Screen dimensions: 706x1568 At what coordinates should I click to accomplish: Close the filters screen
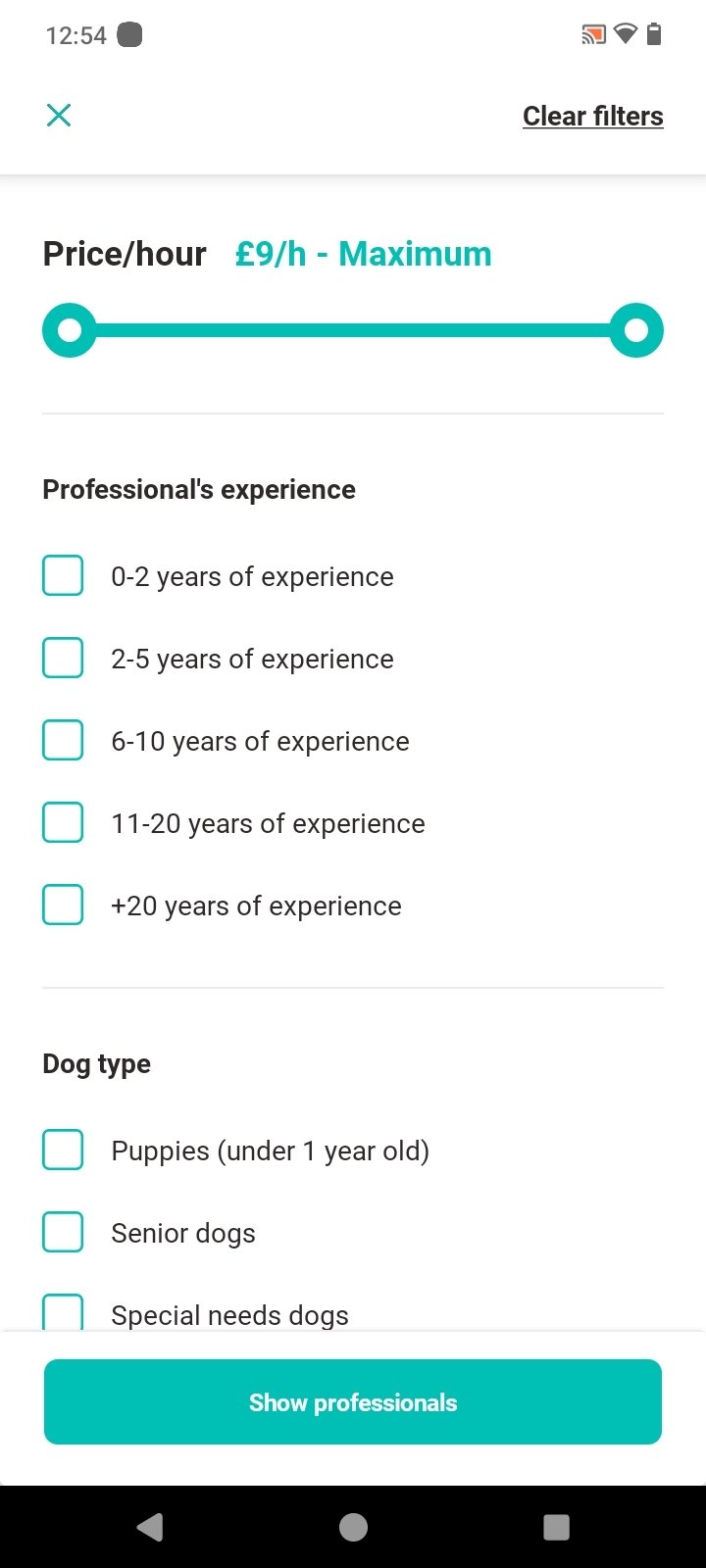(59, 116)
